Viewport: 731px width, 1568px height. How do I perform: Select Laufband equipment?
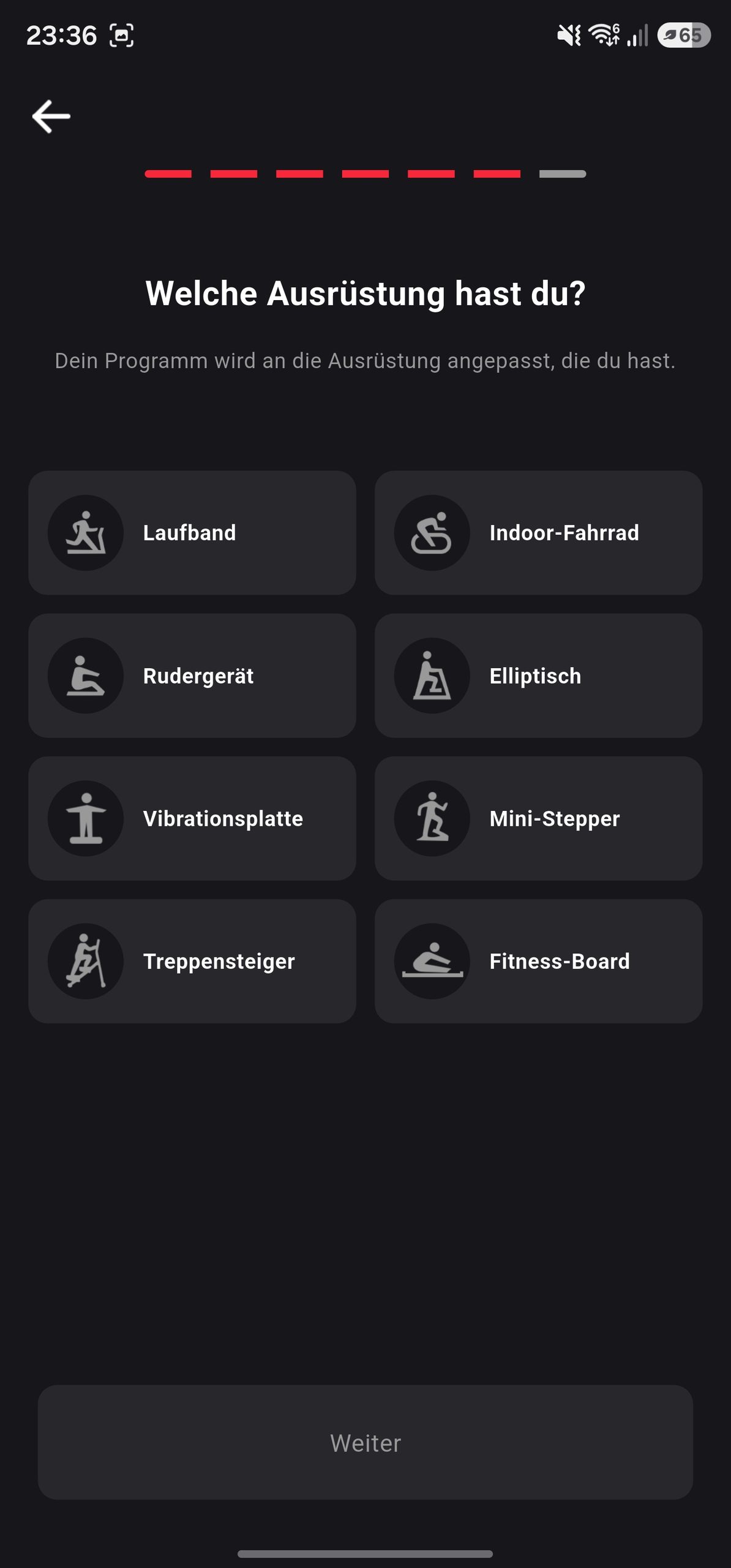(x=192, y=533)
